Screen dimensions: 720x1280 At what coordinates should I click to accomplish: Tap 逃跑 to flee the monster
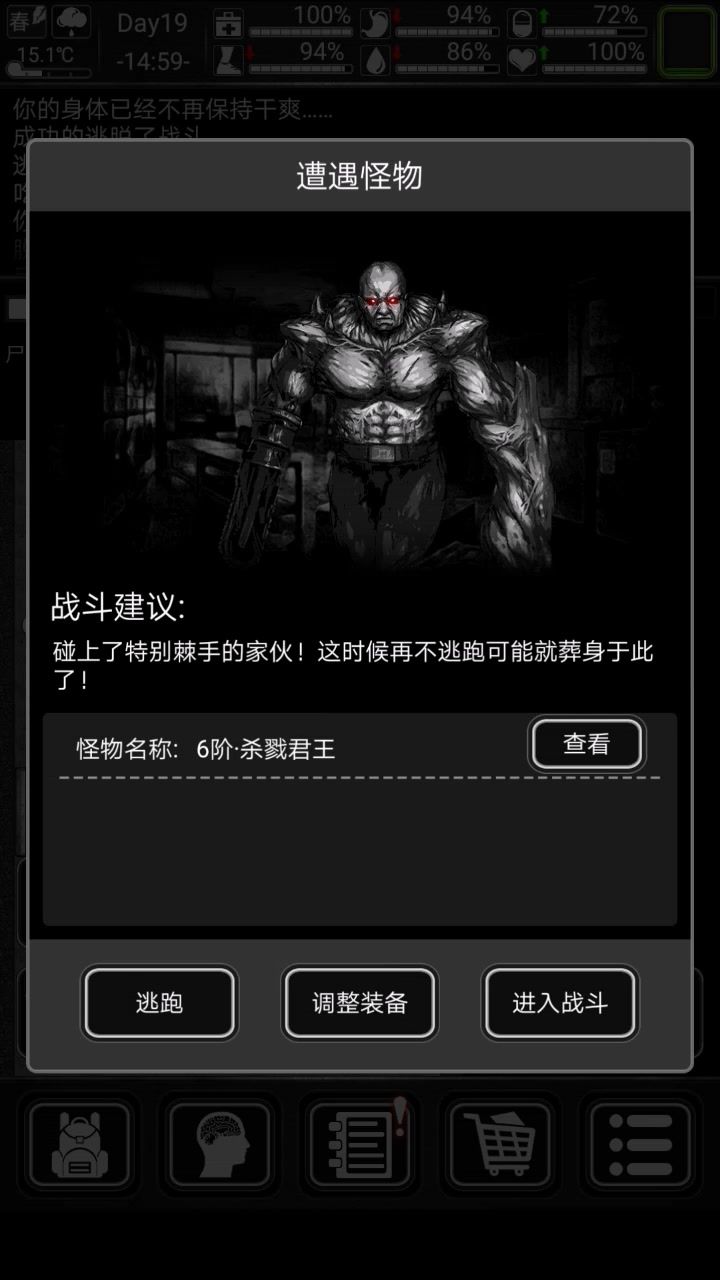pyautogui.click(x=160, y=1003)
